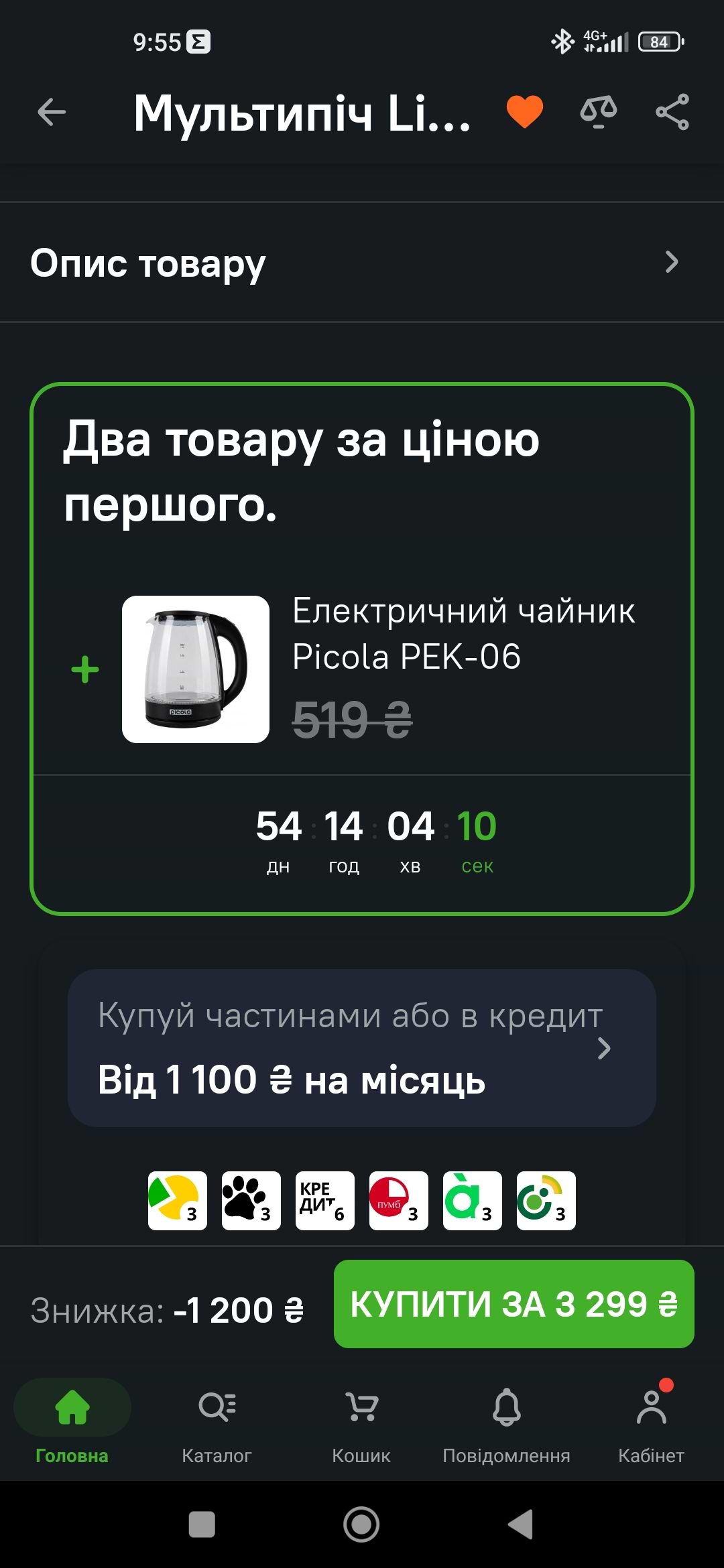Remove product from favorites (heart)
This screenshot has width=724, height=1568.
click(x=524, y=111)
